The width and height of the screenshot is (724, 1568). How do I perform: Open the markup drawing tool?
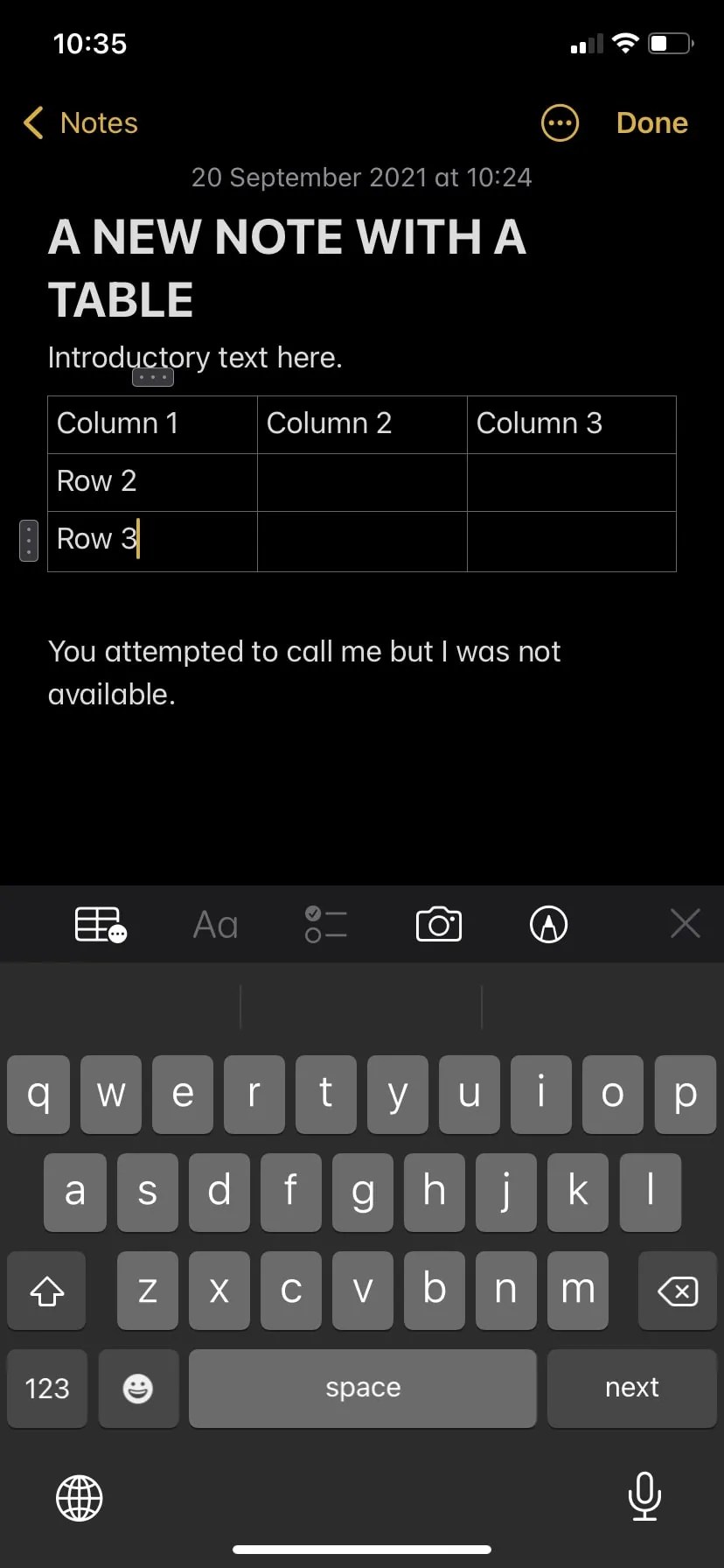click(x=548, y=923)
